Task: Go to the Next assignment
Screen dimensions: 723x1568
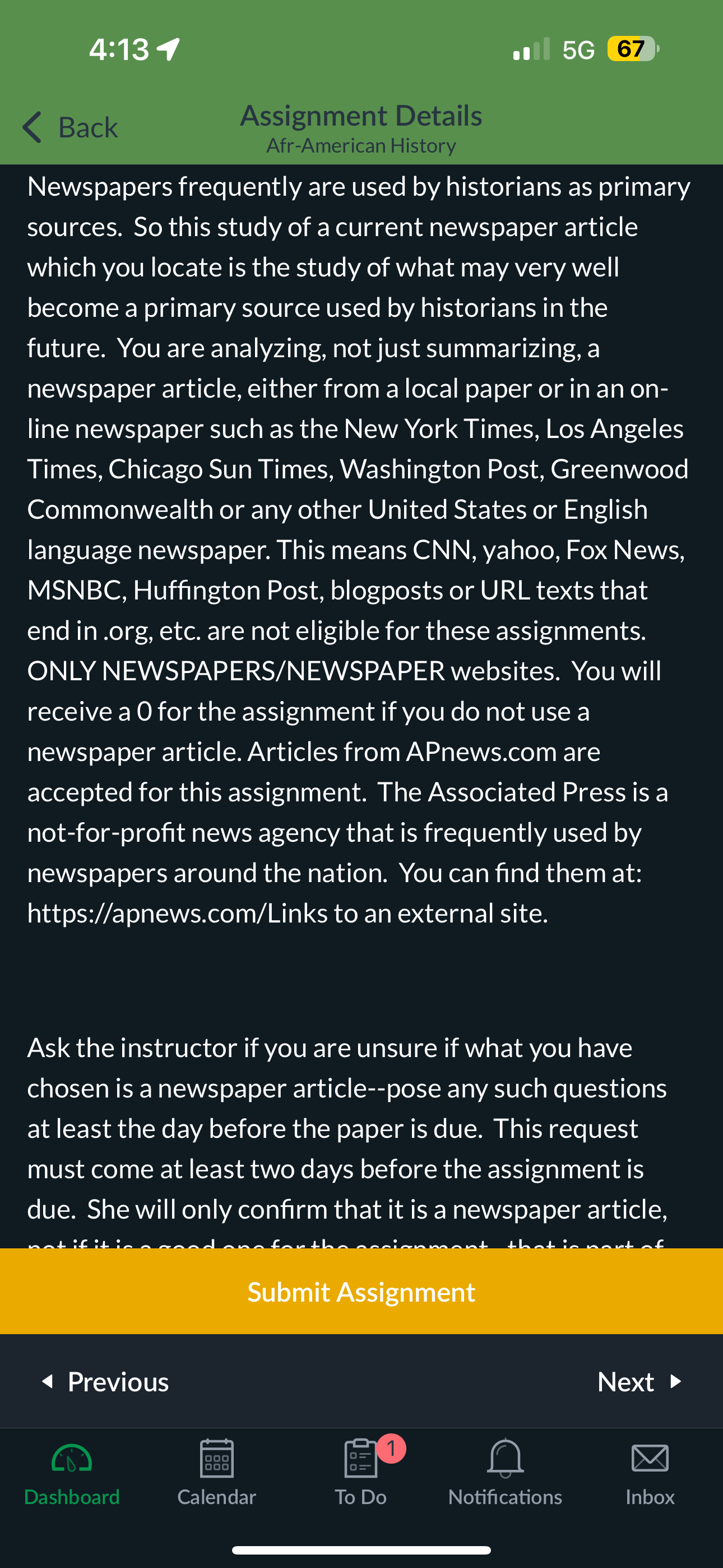Action: pos(639,1382)
